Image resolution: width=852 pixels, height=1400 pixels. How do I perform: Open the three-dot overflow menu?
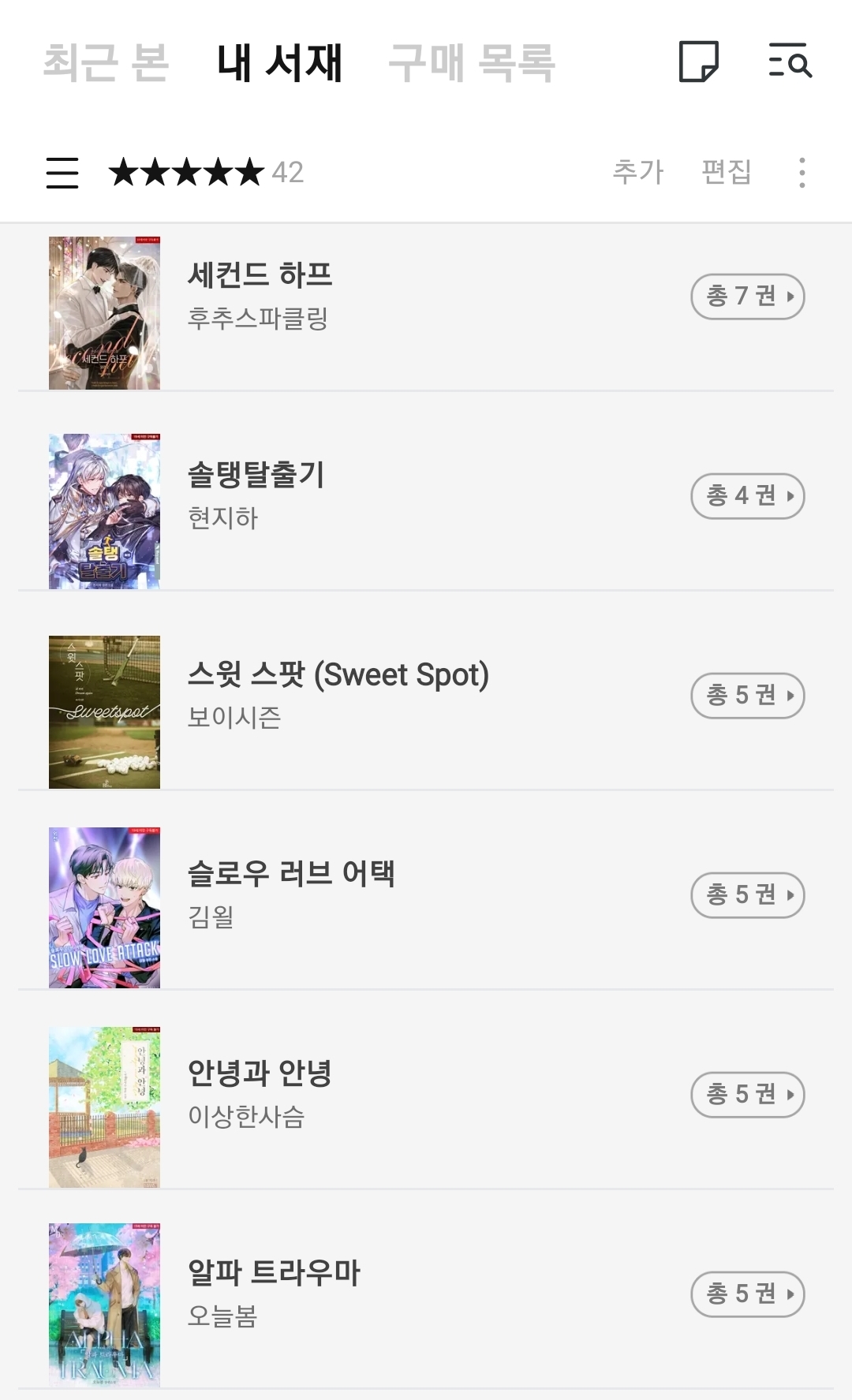802,172
